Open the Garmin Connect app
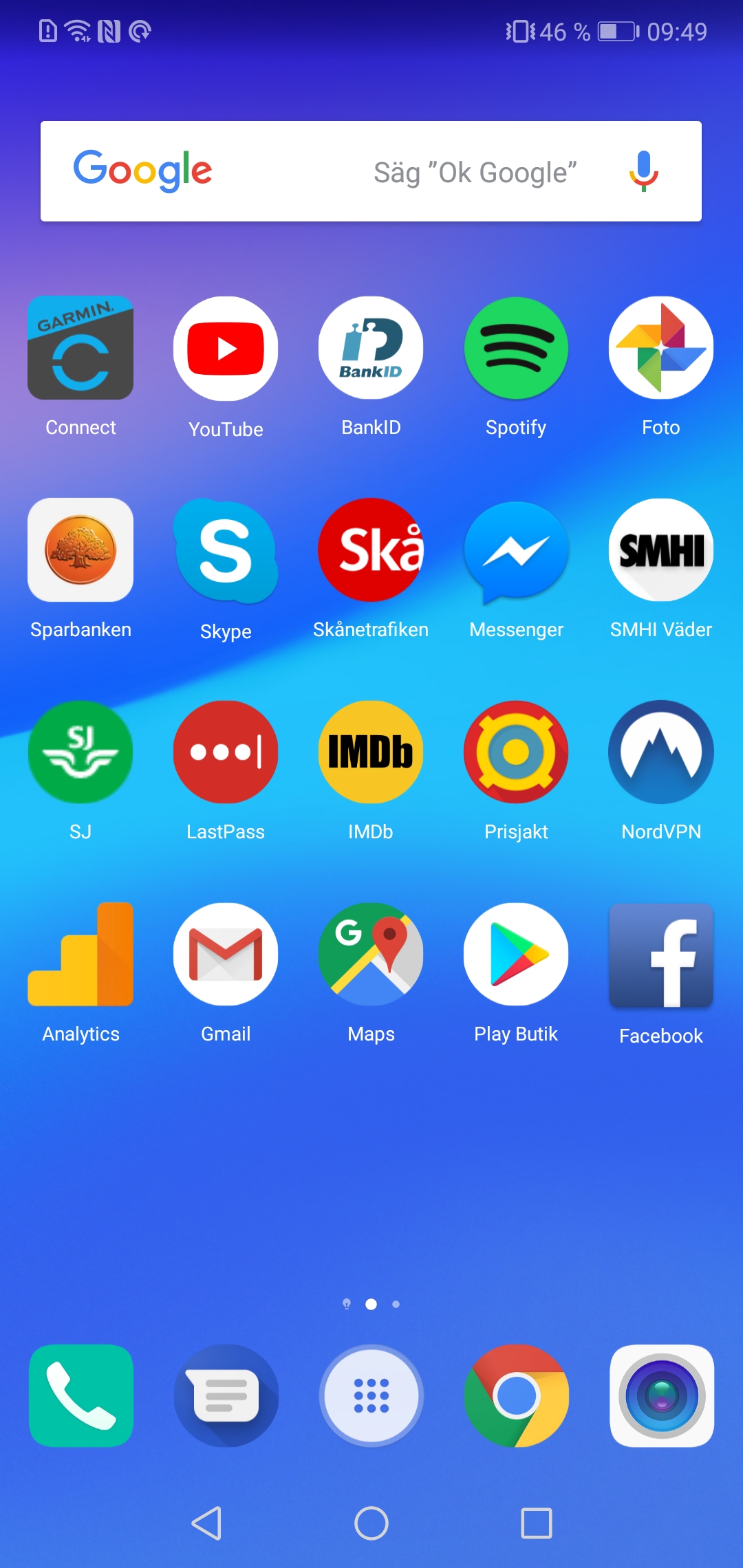The width and height of the screenshot is (743, 1568). pyautogui.click(x=80, y=348)
